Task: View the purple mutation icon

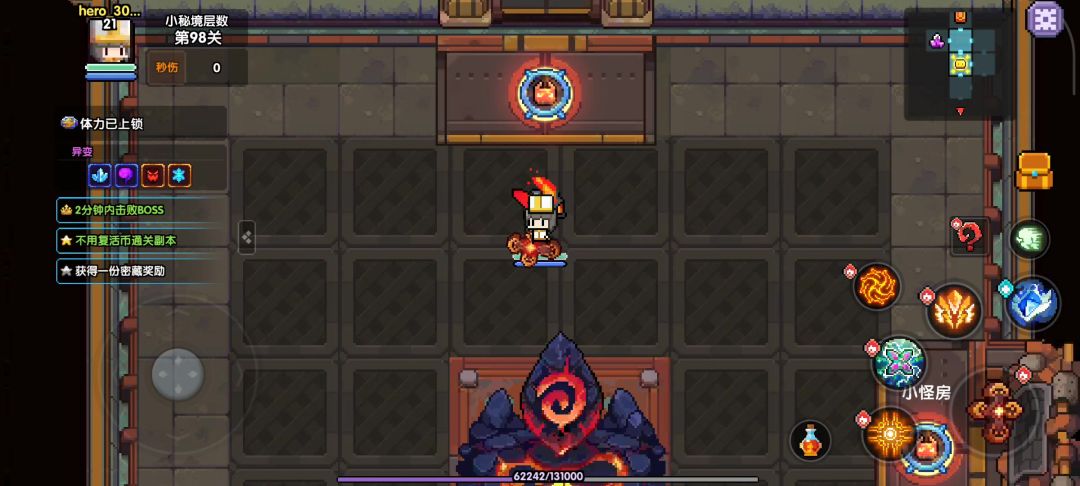Action: [126, 176]
